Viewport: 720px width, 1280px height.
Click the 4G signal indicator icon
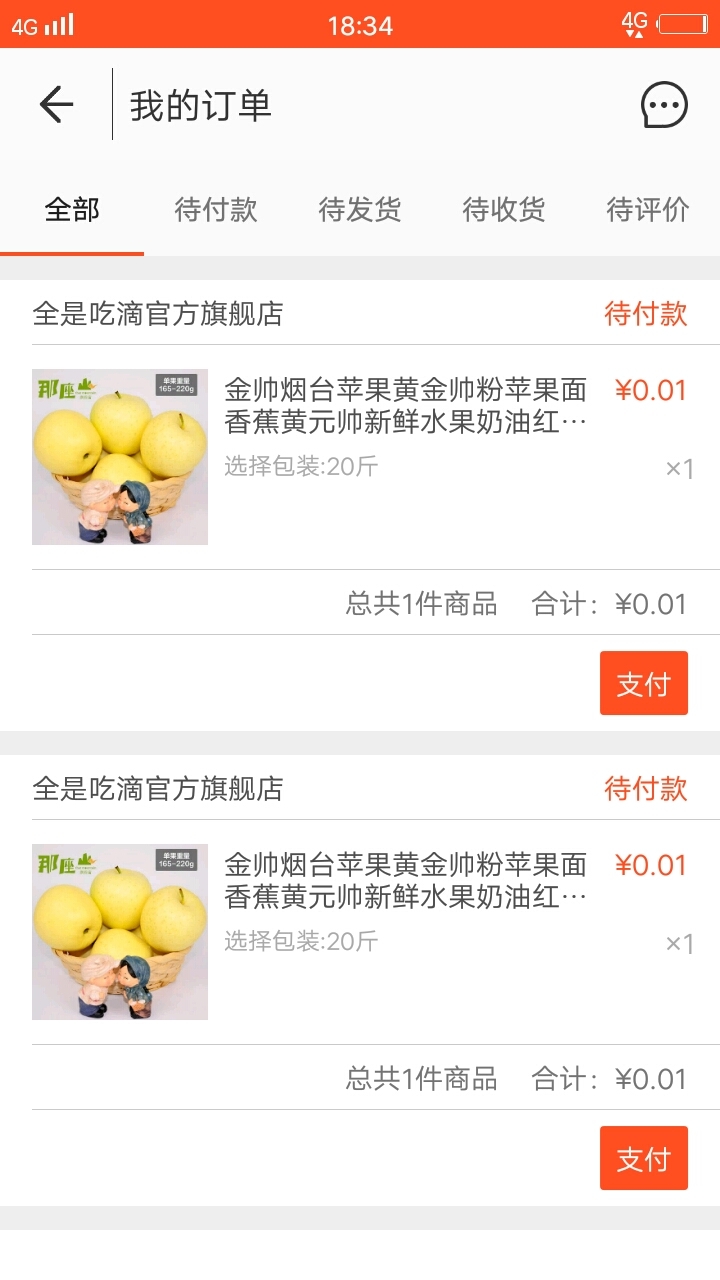point(22,25)
